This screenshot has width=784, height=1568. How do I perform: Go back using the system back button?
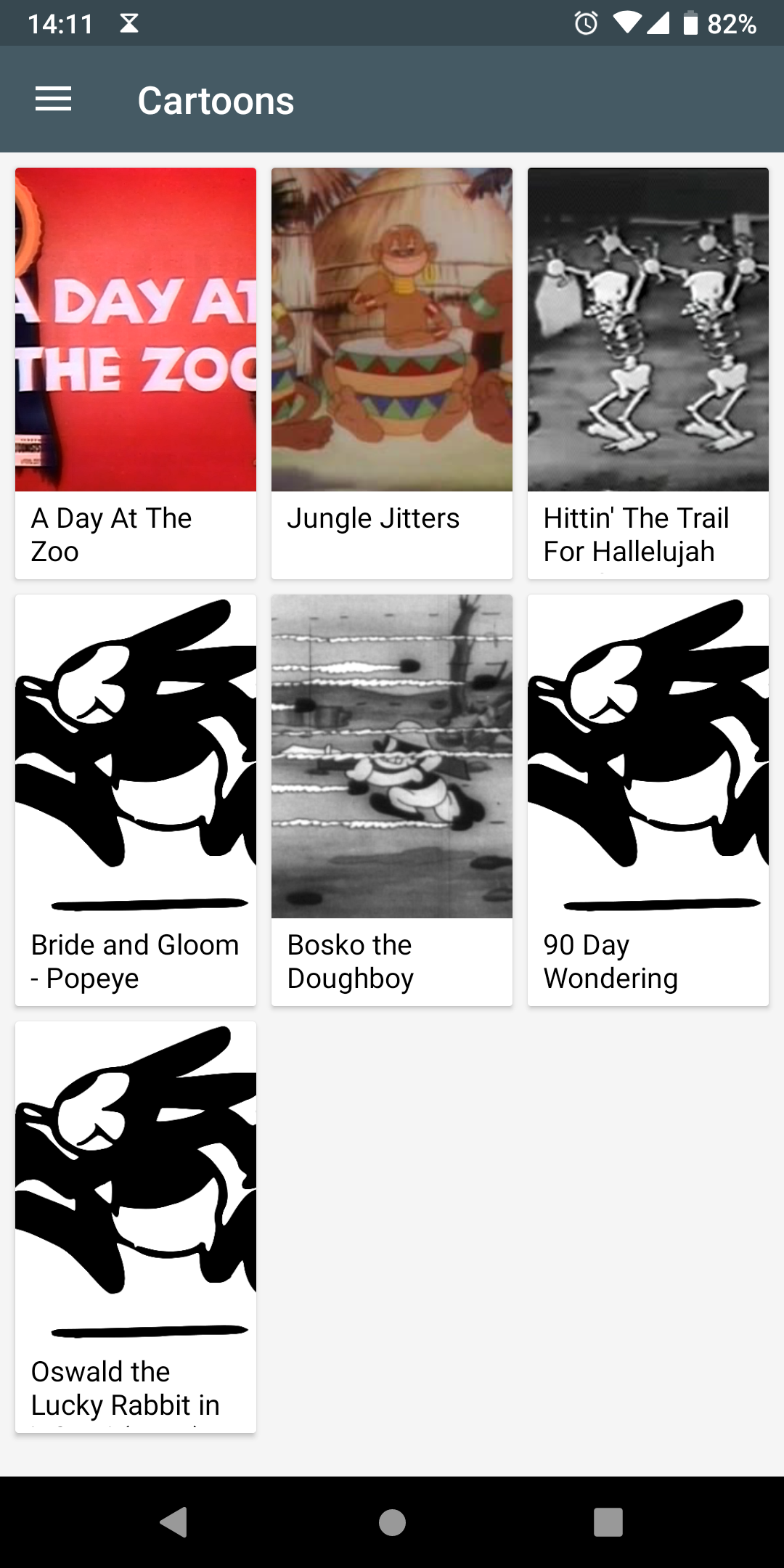tap(174, 1522)
